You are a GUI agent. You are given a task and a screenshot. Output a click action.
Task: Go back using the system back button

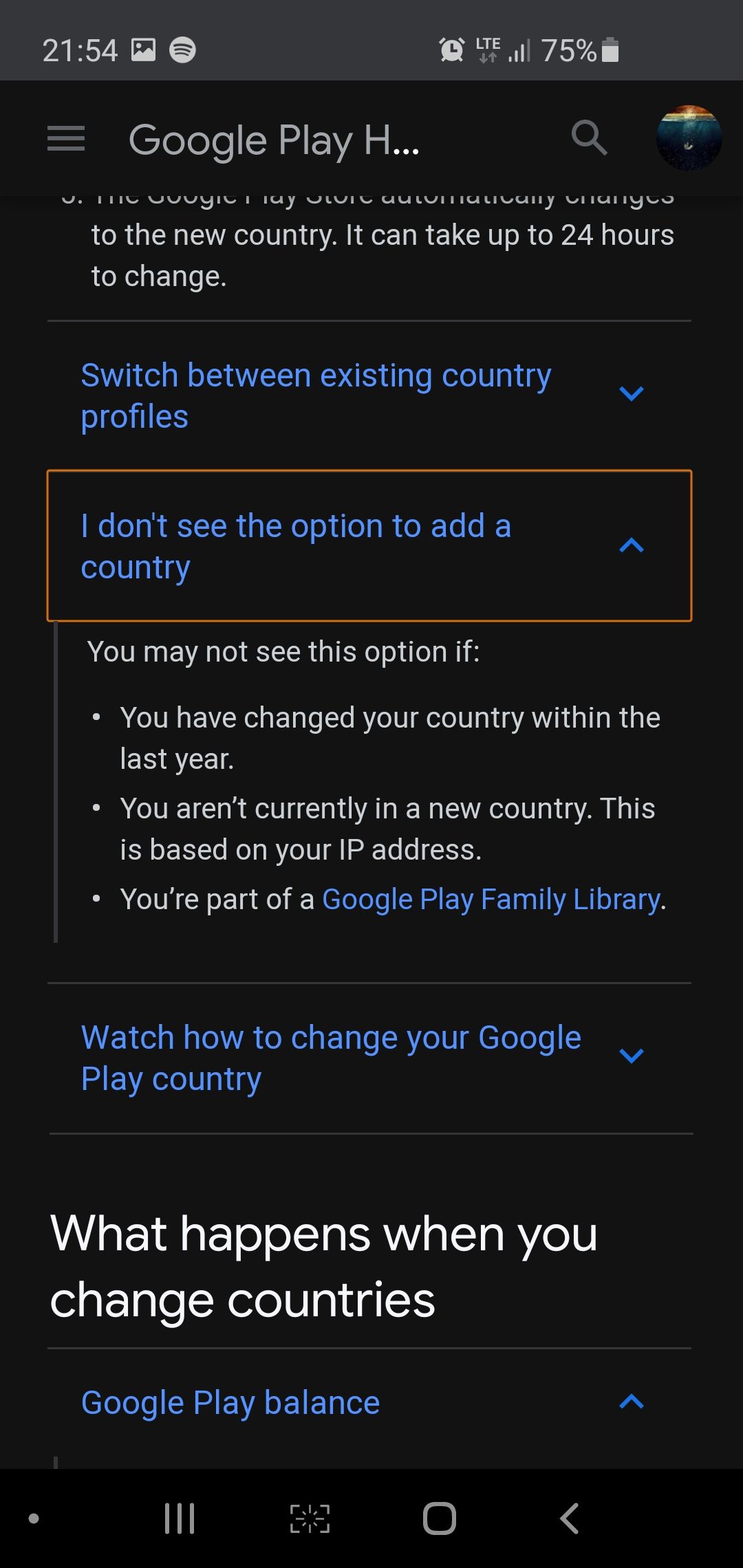coord(570,1518)
